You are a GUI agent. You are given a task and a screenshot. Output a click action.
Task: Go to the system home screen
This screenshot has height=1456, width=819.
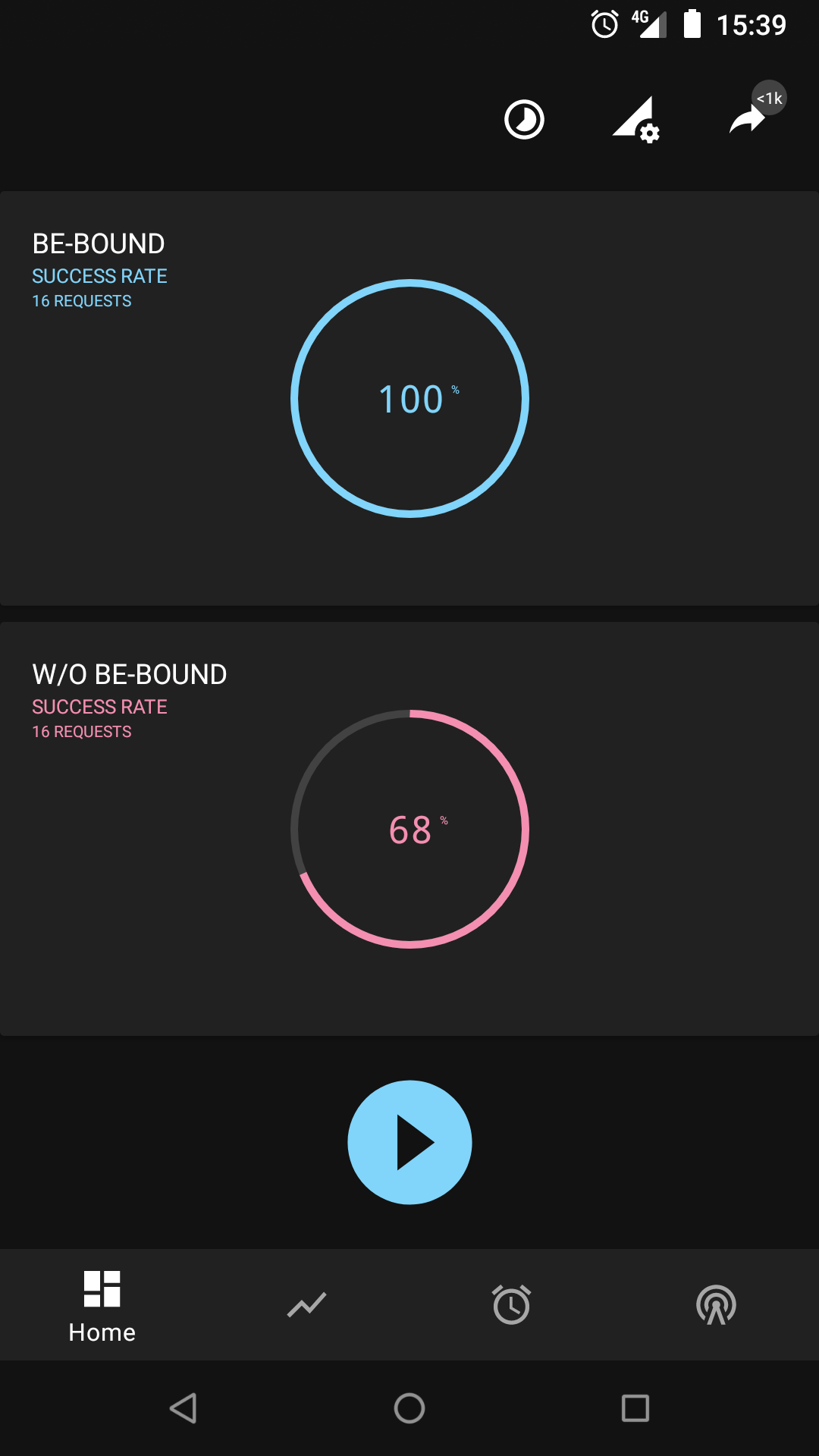tap(409, 1408)
